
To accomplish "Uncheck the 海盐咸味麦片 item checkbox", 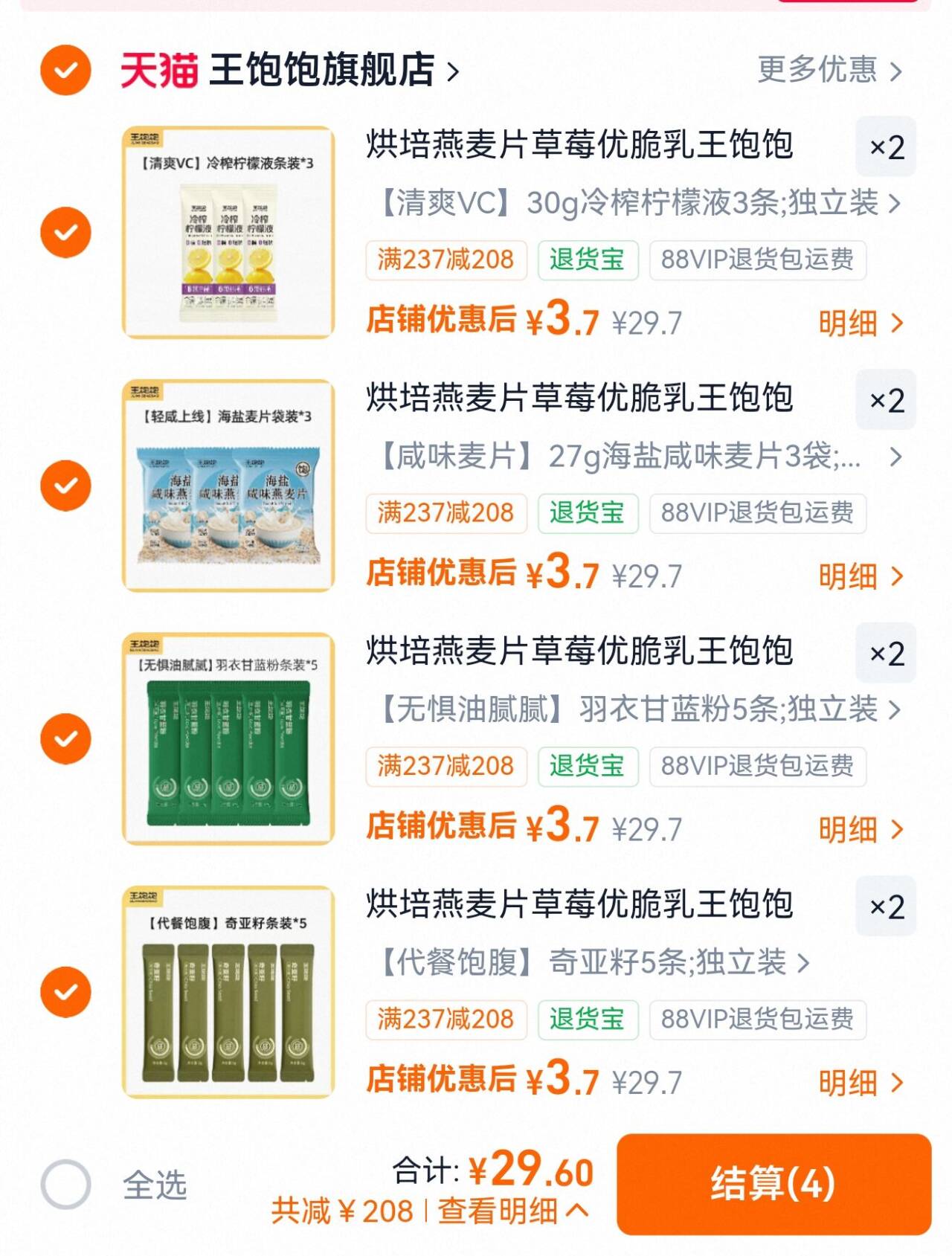I will pyautogui.click(x=65, y=486).
